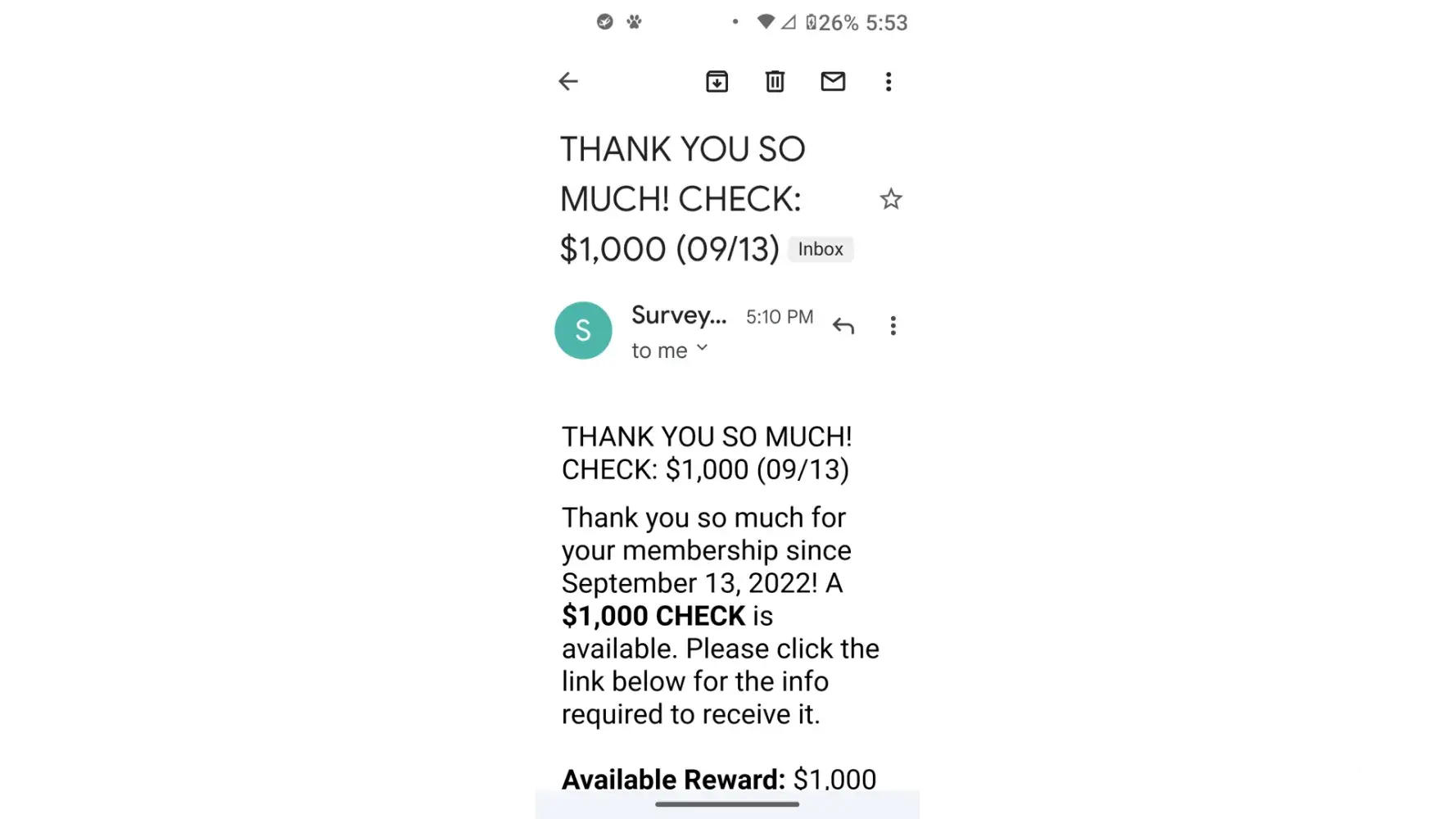Open the top toolbar overflow menu
This screenshot has height=819, width=1456.
[889, 81]
